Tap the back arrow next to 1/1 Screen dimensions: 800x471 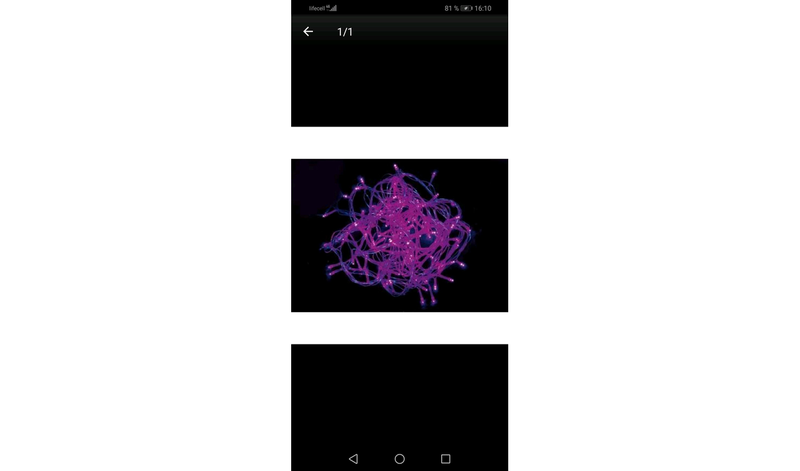(x=308, y=32)
